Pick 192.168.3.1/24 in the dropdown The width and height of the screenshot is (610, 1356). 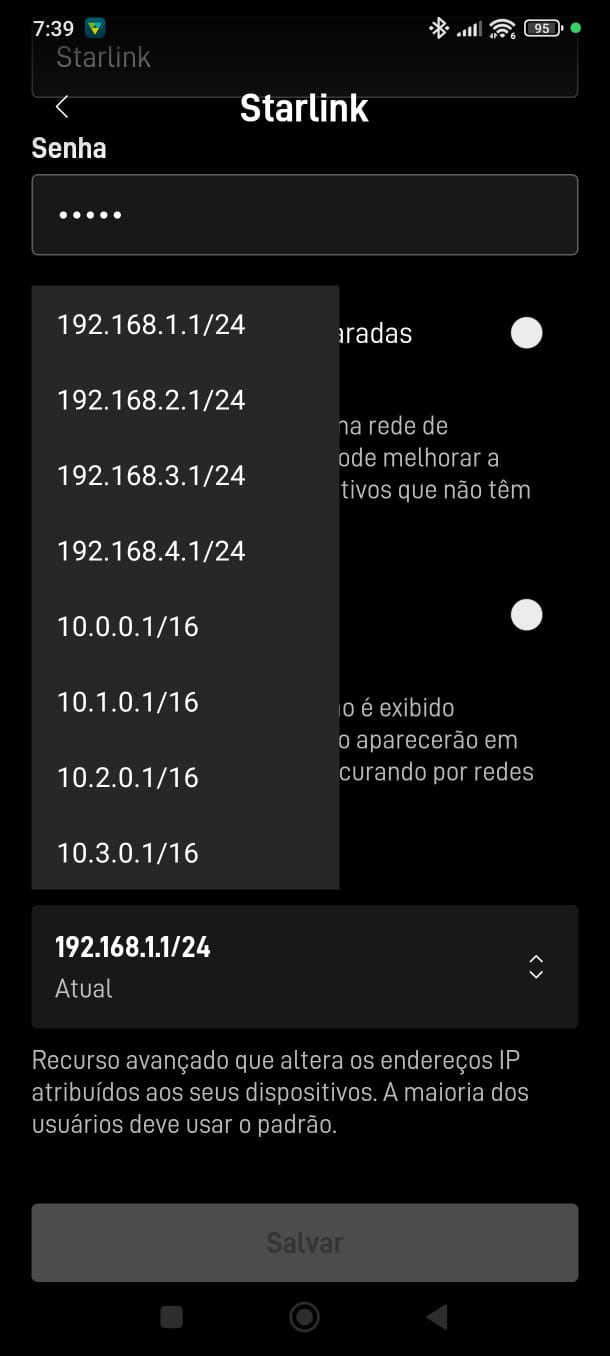pyautogui.click(x=151, y=475)
